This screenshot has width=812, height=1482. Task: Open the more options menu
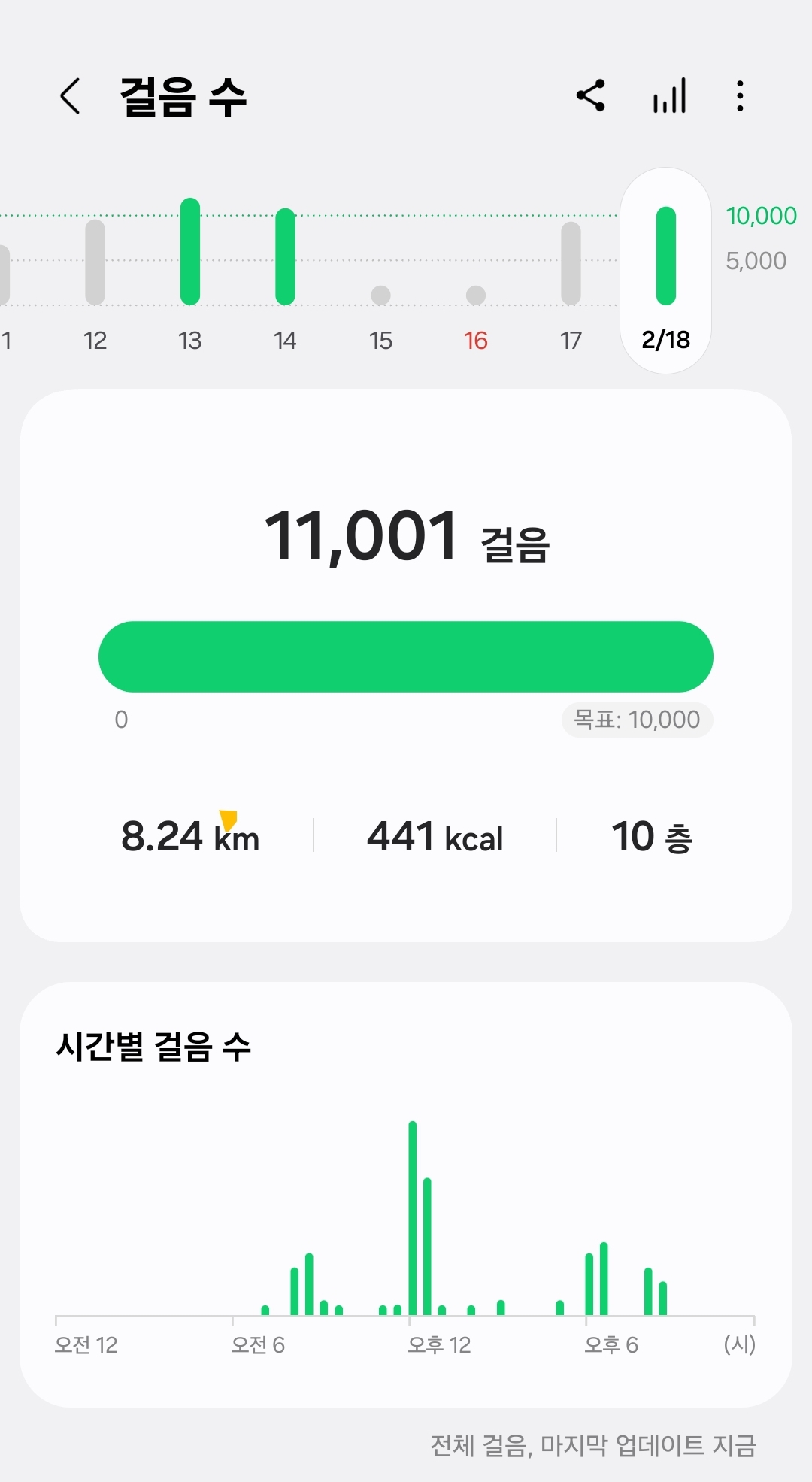pos(741,96)
